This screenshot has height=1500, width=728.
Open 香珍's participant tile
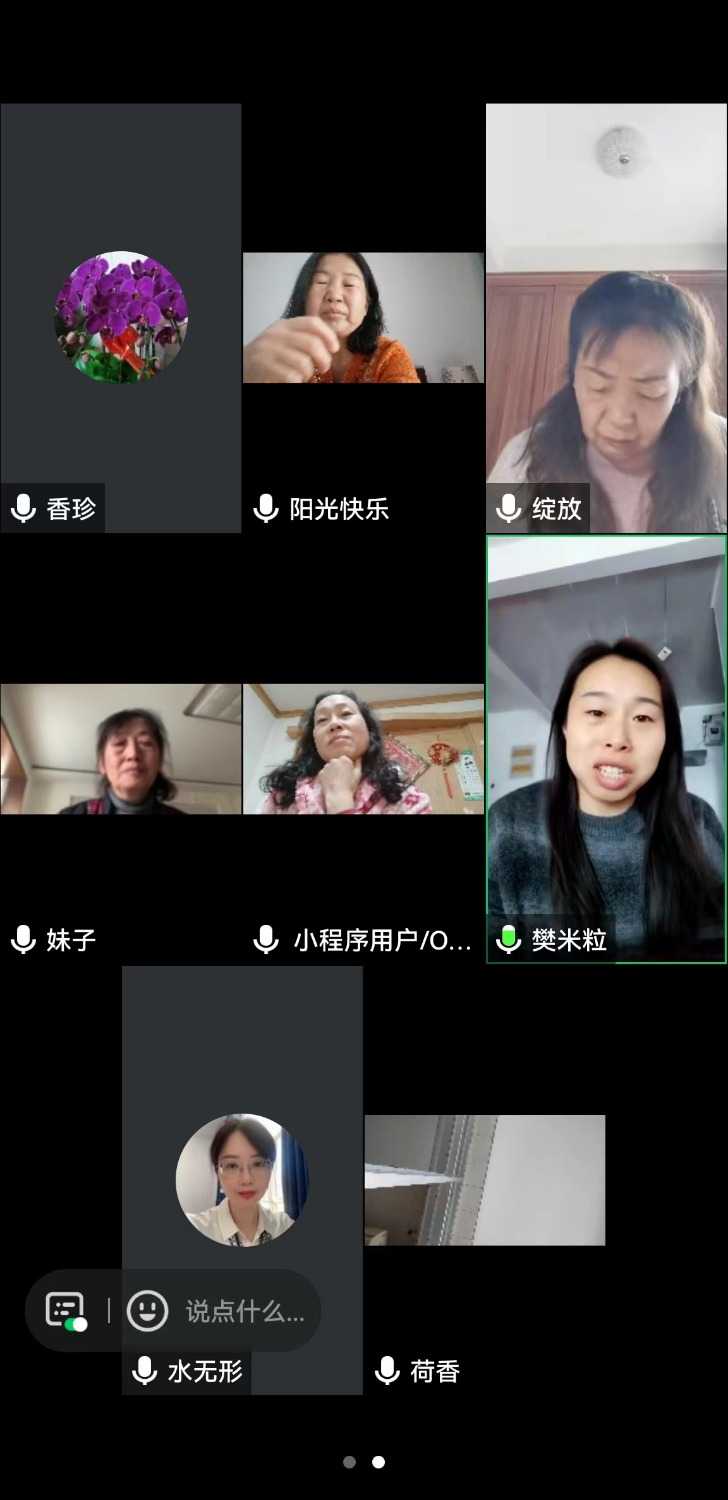point(120,318)
